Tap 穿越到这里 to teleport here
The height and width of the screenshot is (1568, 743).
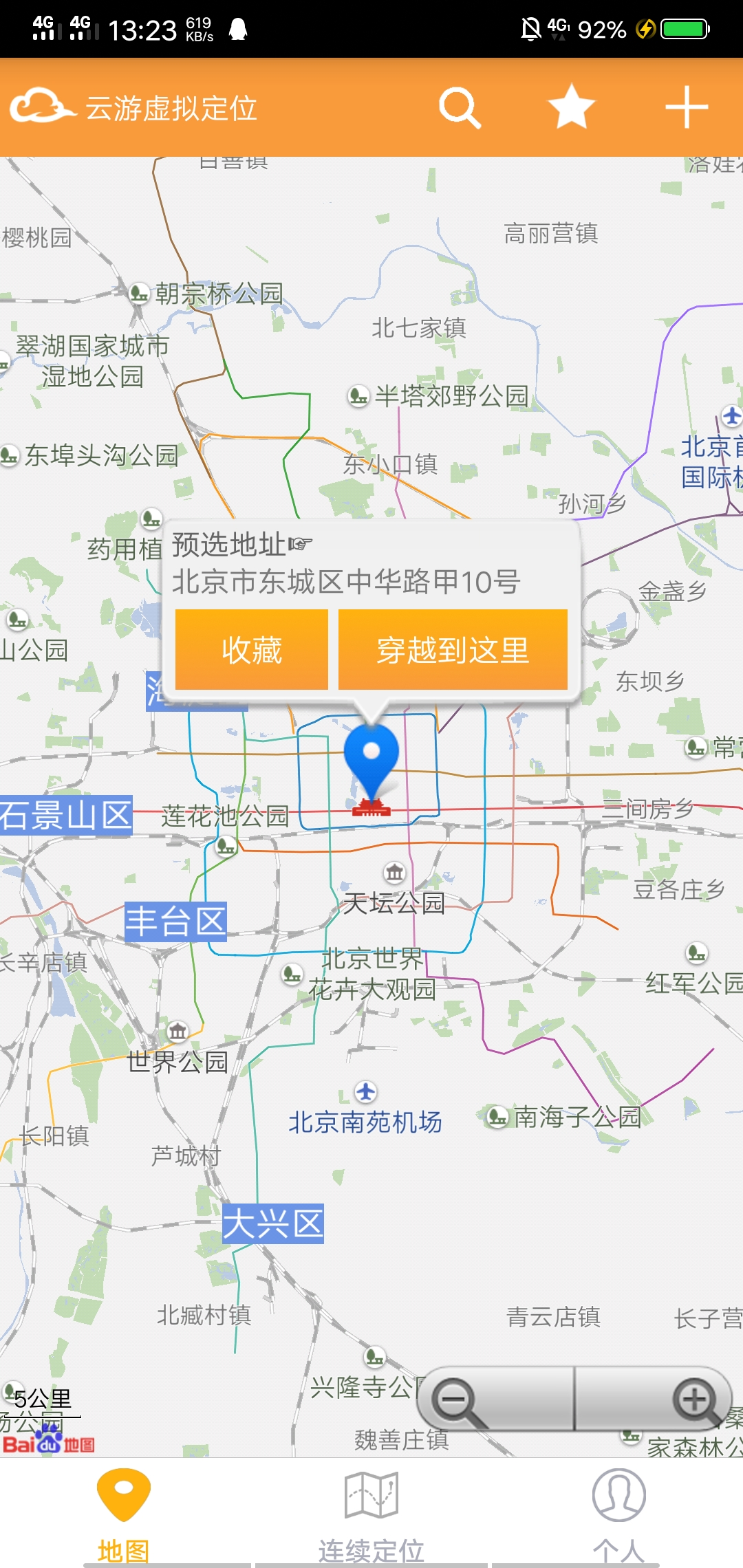[x=453, y=649]
